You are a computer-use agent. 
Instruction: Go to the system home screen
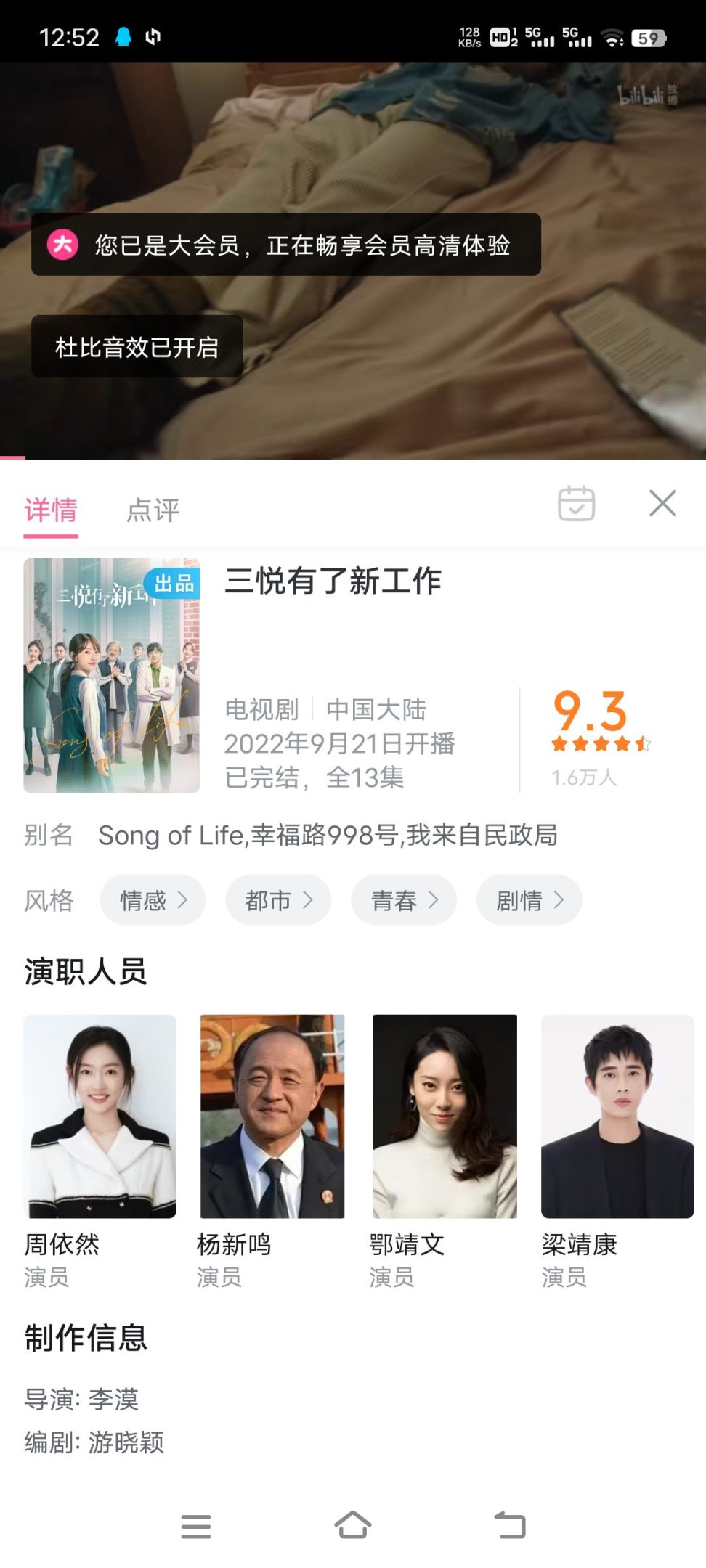pos(353,1525)
